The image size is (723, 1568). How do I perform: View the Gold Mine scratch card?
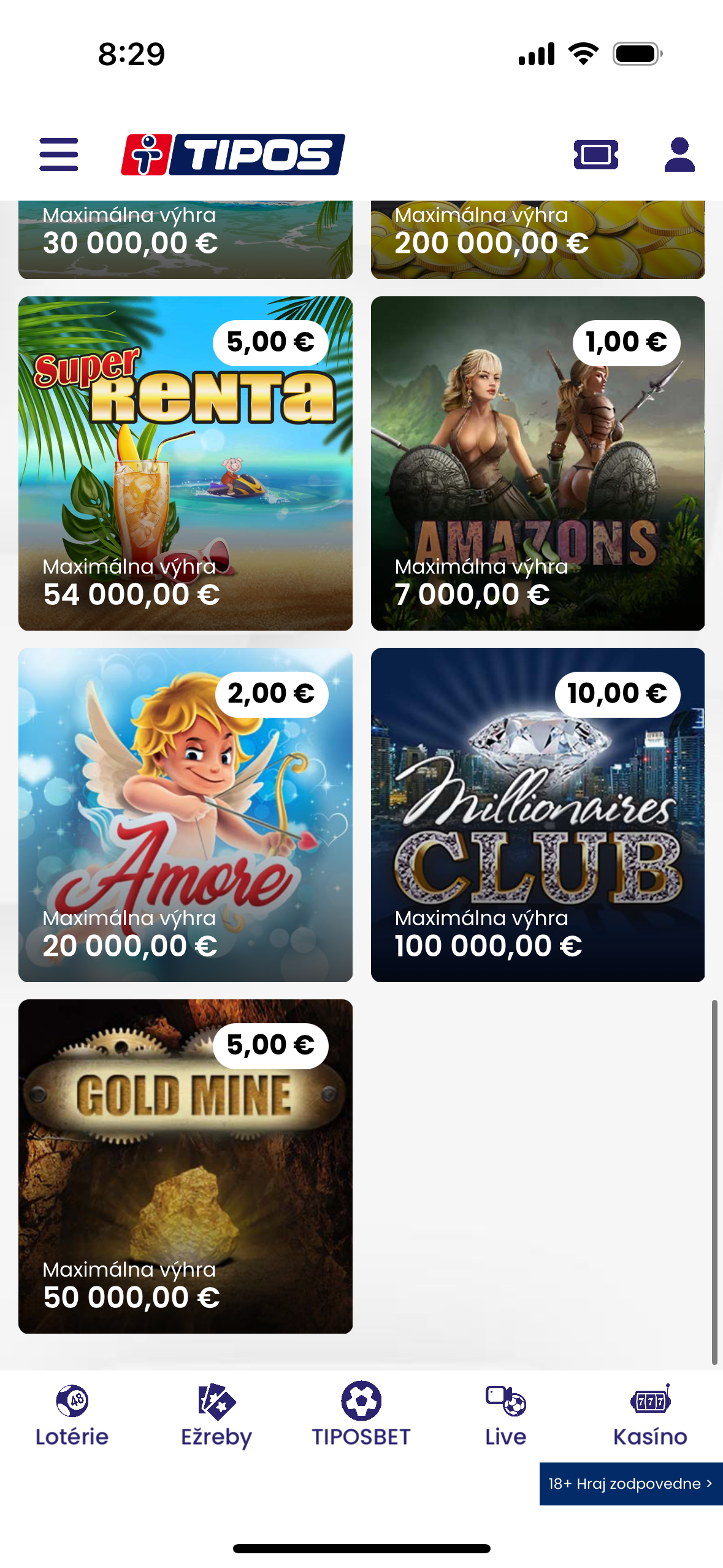(x=185, y=1166)
